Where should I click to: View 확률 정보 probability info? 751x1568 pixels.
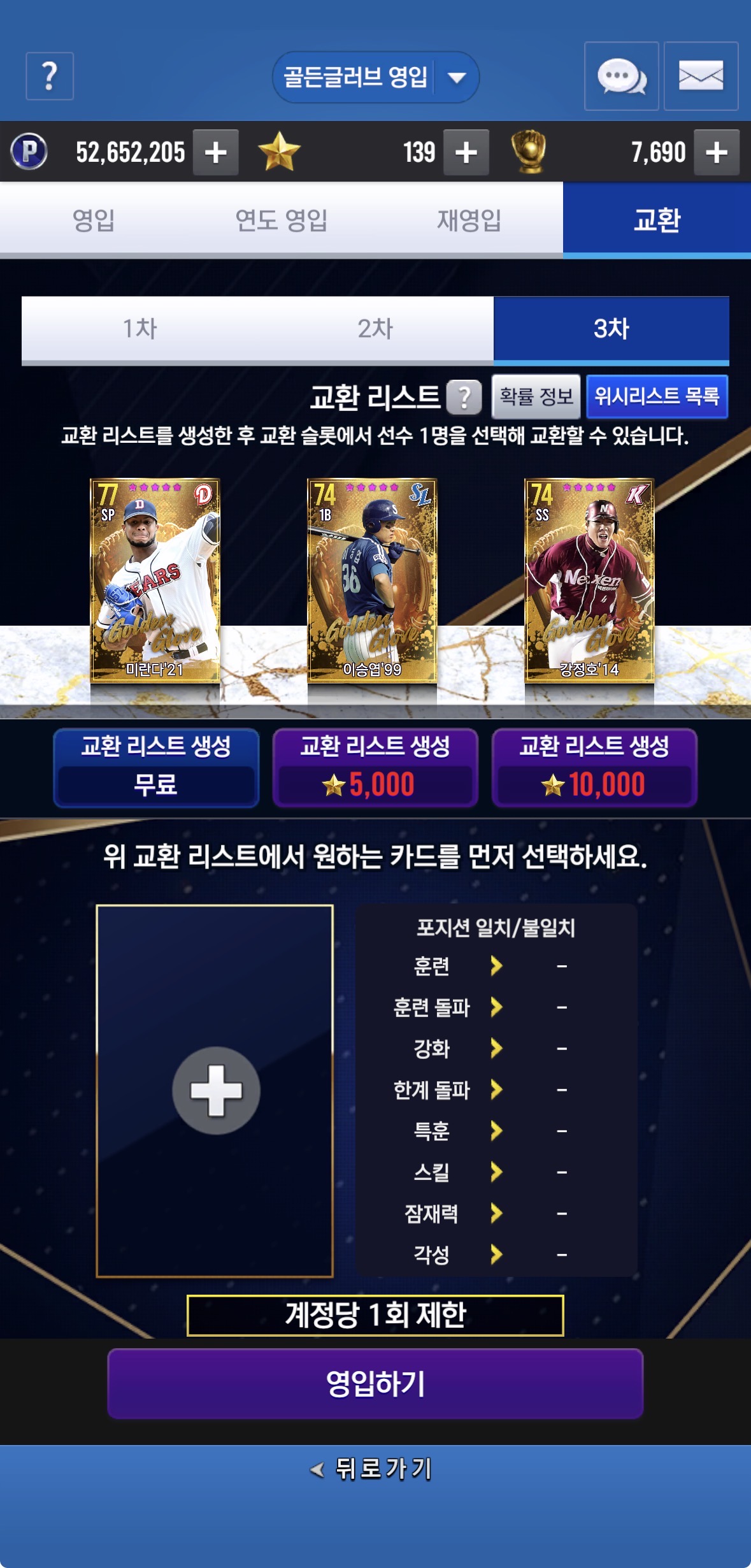[536, 396]
